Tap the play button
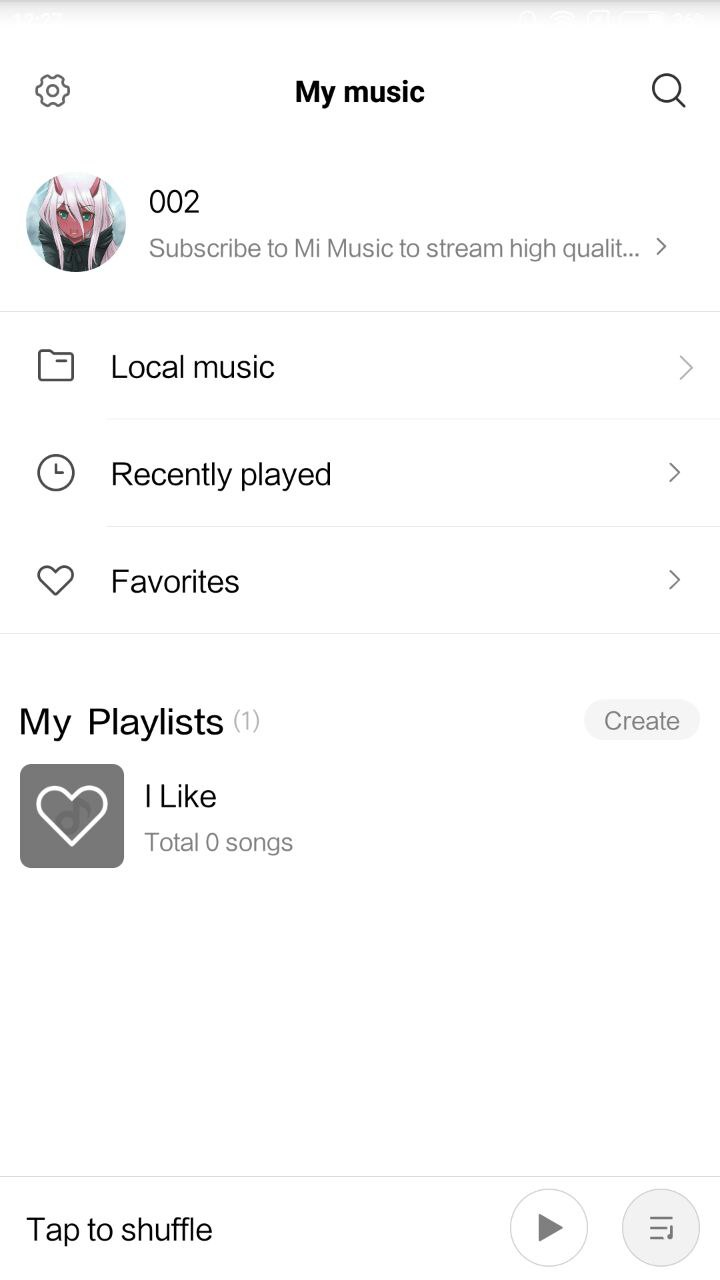This screenshot has height=1280, width=720. click(549, 1228)
